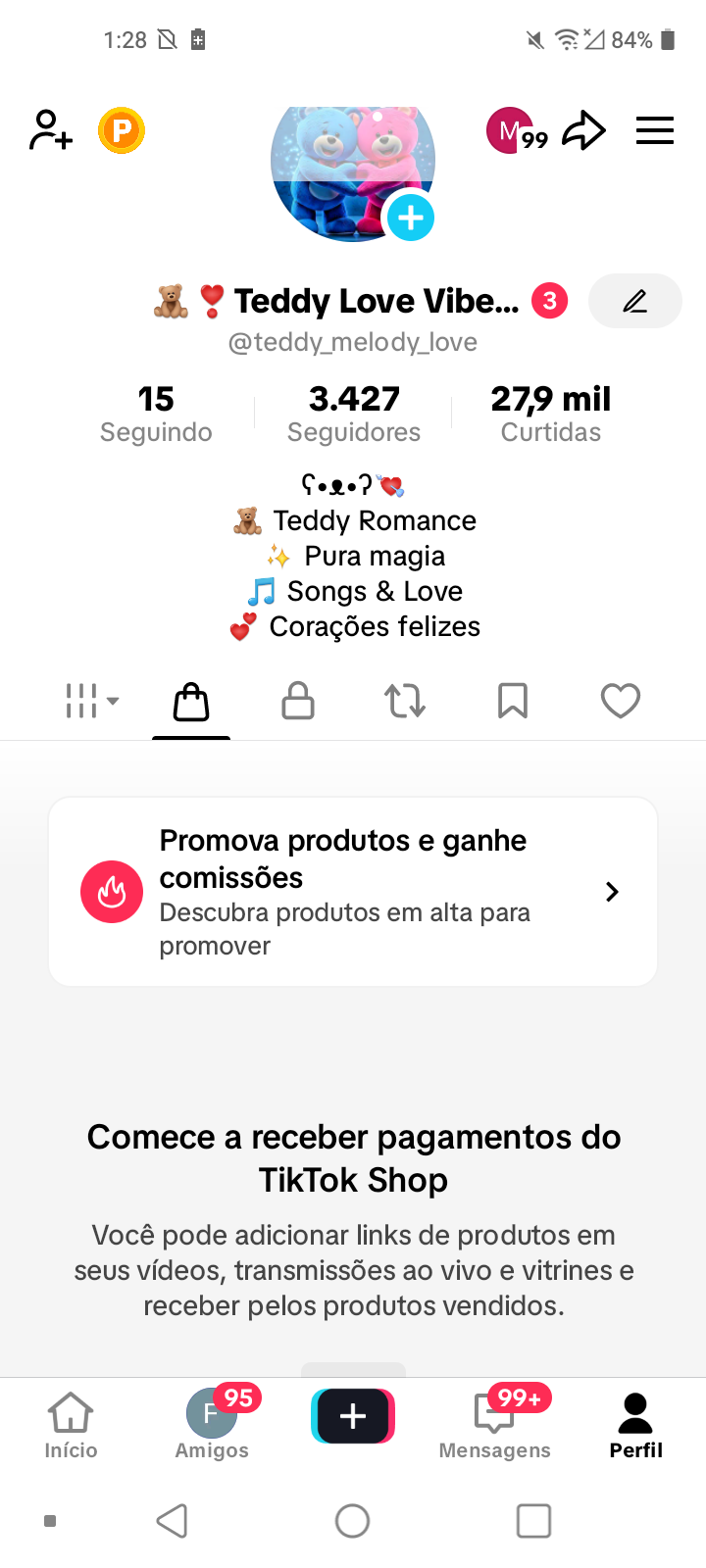This screenshot has width=706, height=1568.
Task: Open the 27,9 mil Curtidas count
Action: (x=551, y=414)
